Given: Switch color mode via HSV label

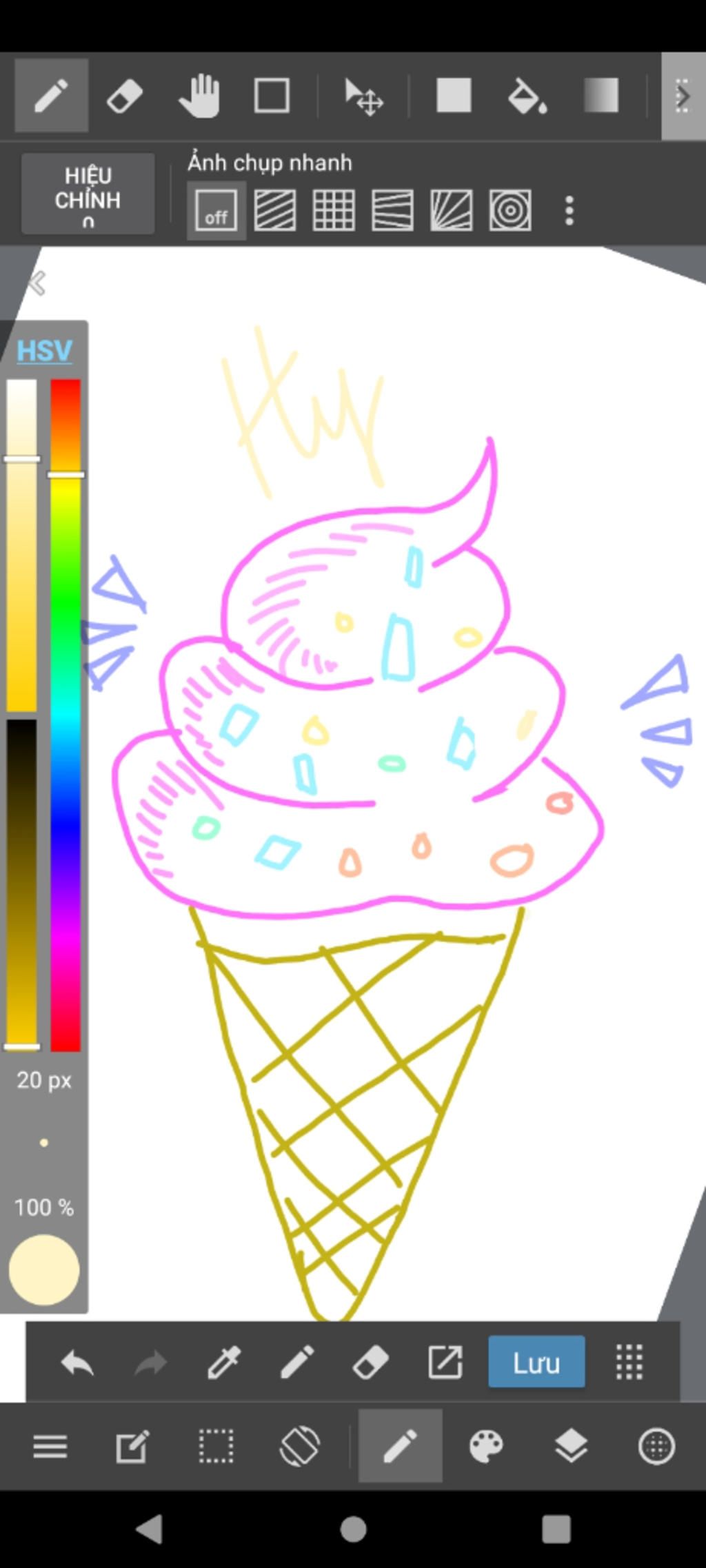Looking at the screenshot, I should click(44, 351).
